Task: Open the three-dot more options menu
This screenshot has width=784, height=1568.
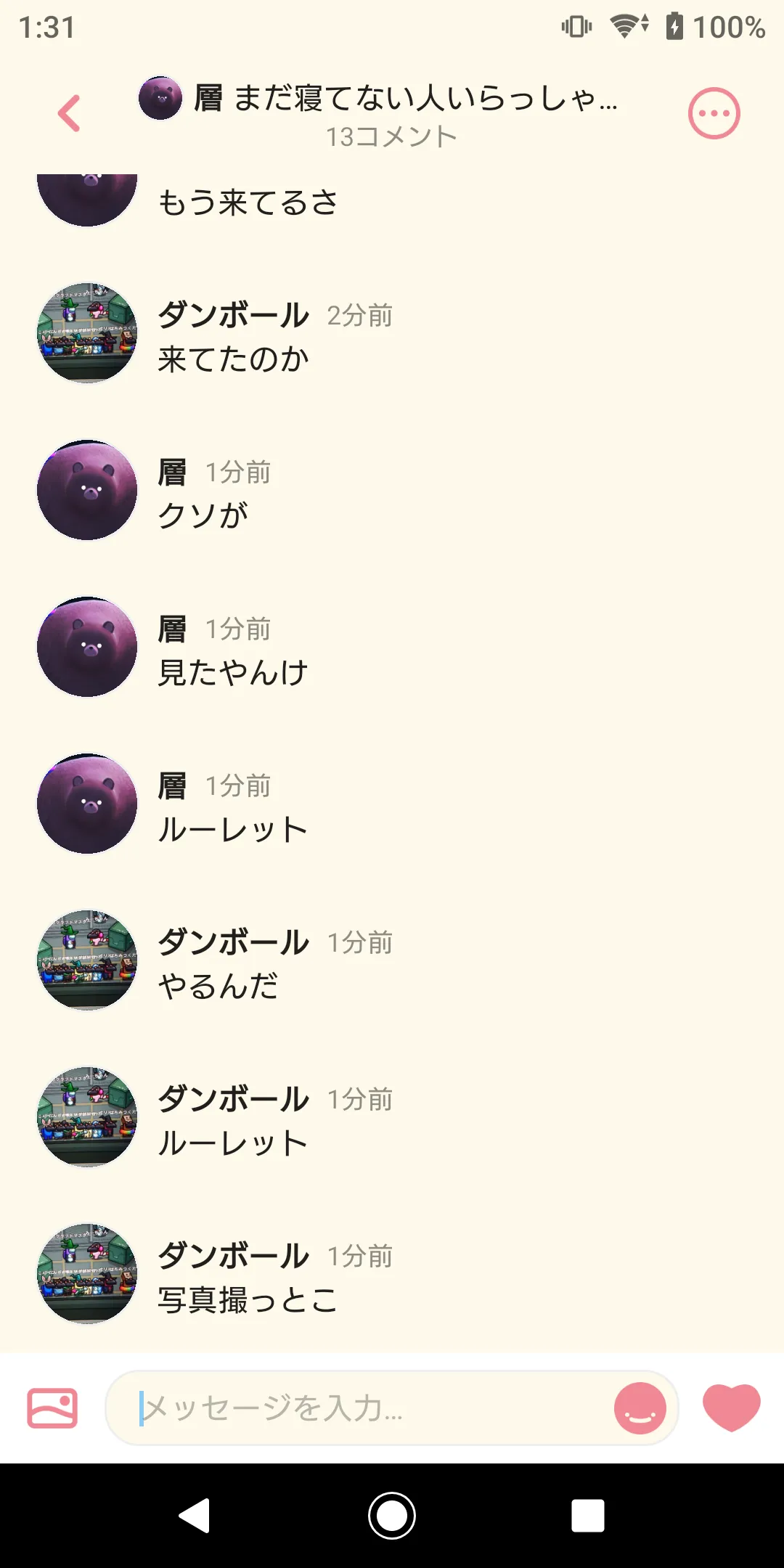Action: pyautogui.click(x=714, y=114)
